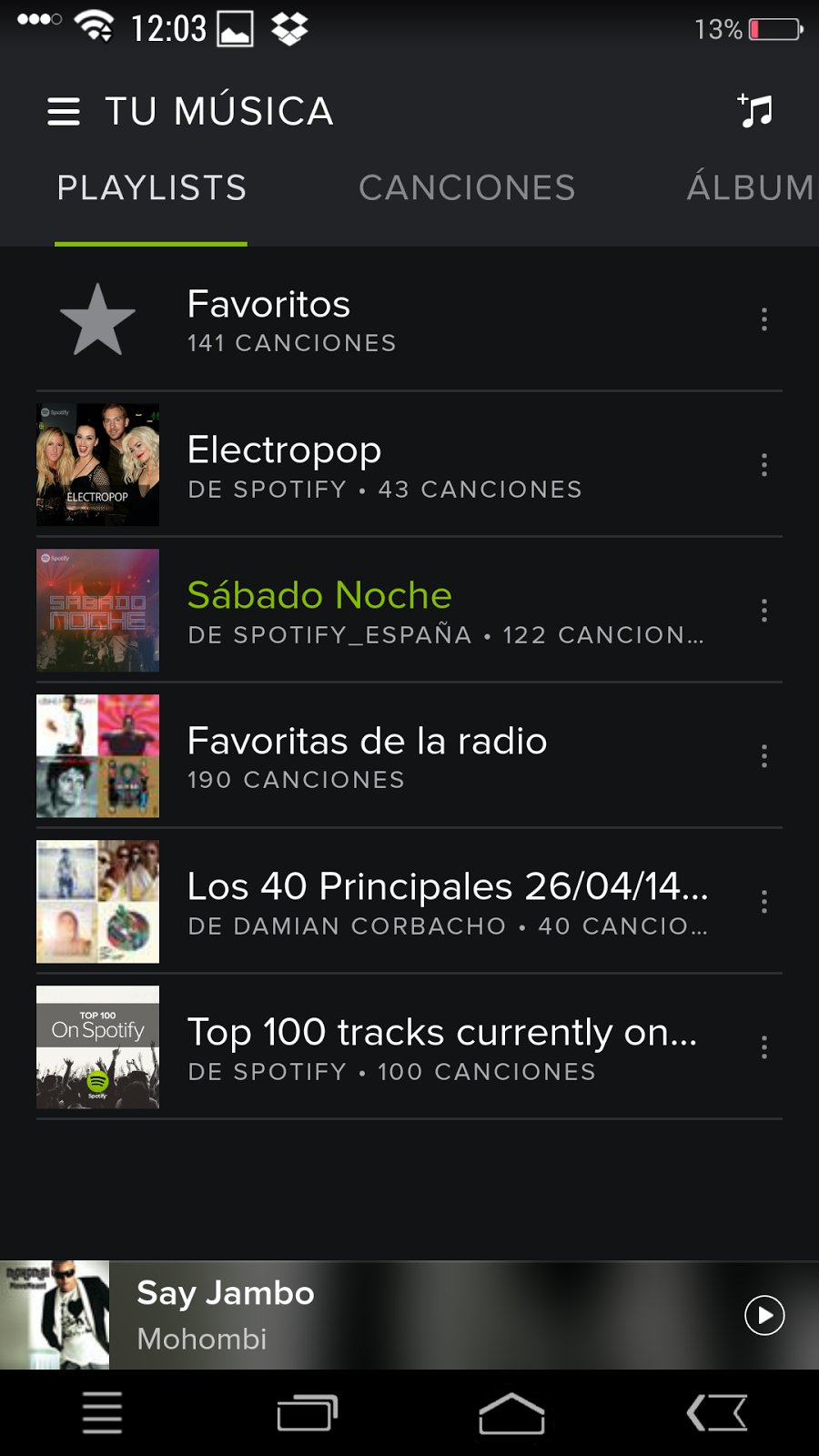Open more options for Favoritos
Image resolution: width=819 pixels, height=1456 pixels.
tap(764, 319)
